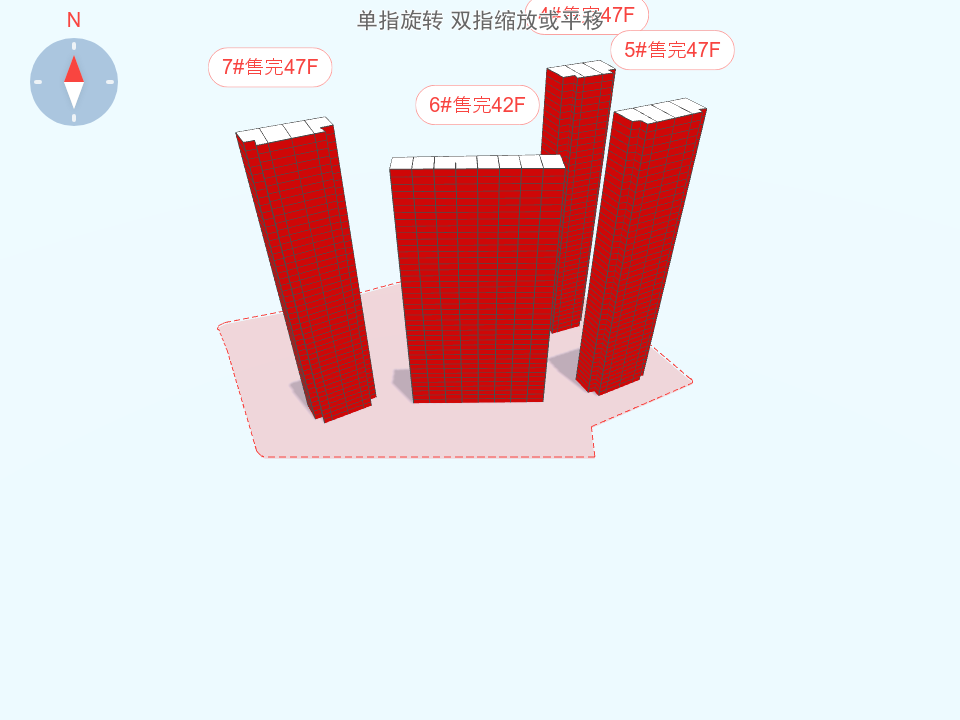Open the 6#售完42F building label

pos(478,105)
